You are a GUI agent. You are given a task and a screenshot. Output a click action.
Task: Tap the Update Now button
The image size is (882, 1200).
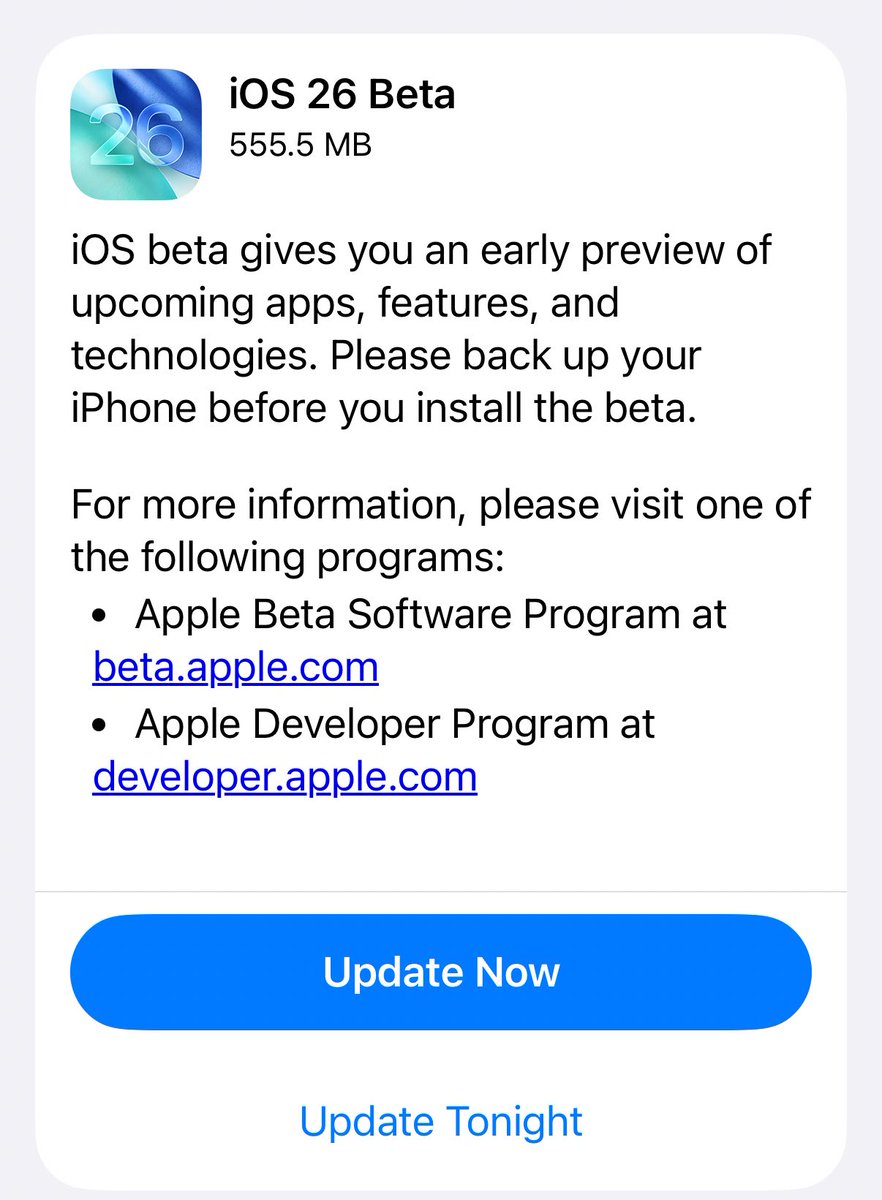click(x=440, y=971)
